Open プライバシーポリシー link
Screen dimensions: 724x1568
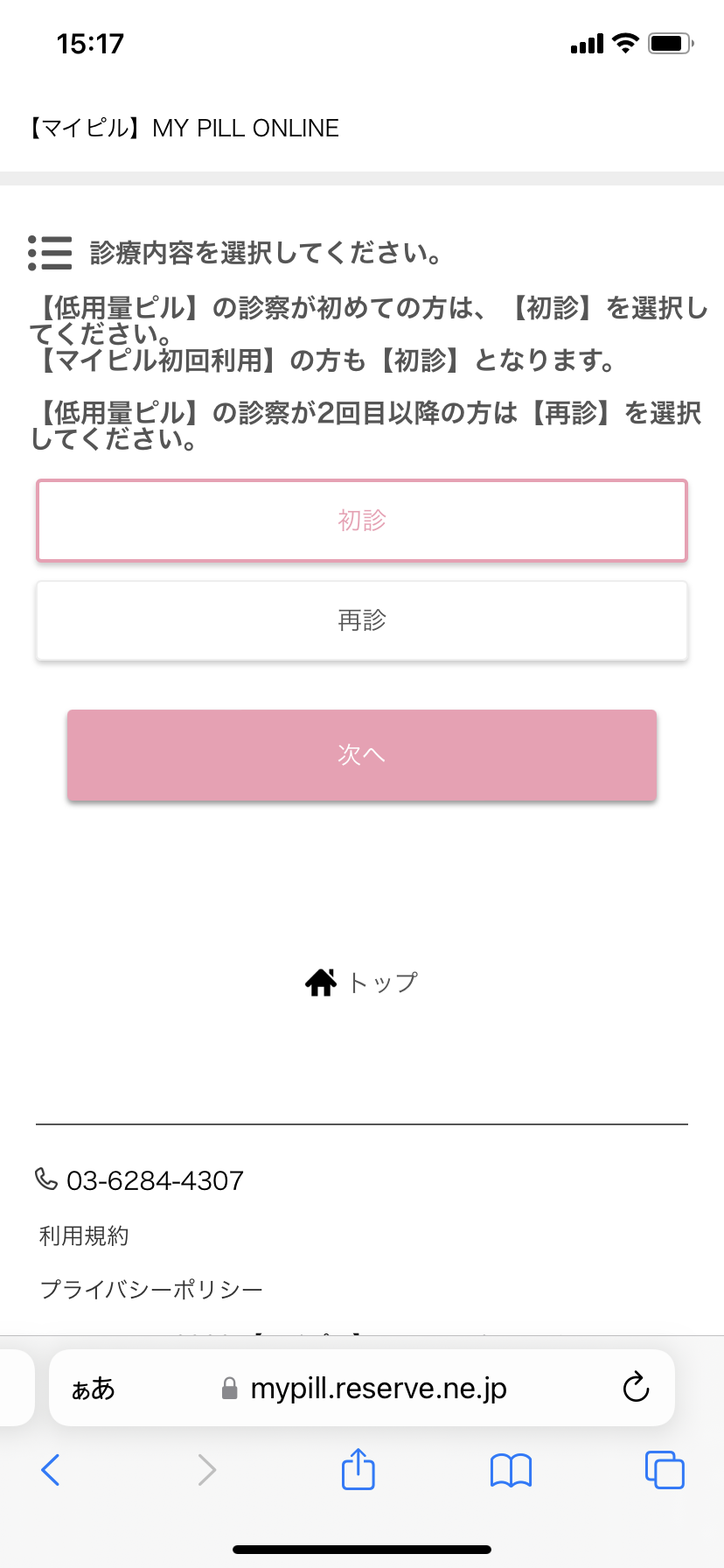pyautogui.click(x=151, y=1289)
